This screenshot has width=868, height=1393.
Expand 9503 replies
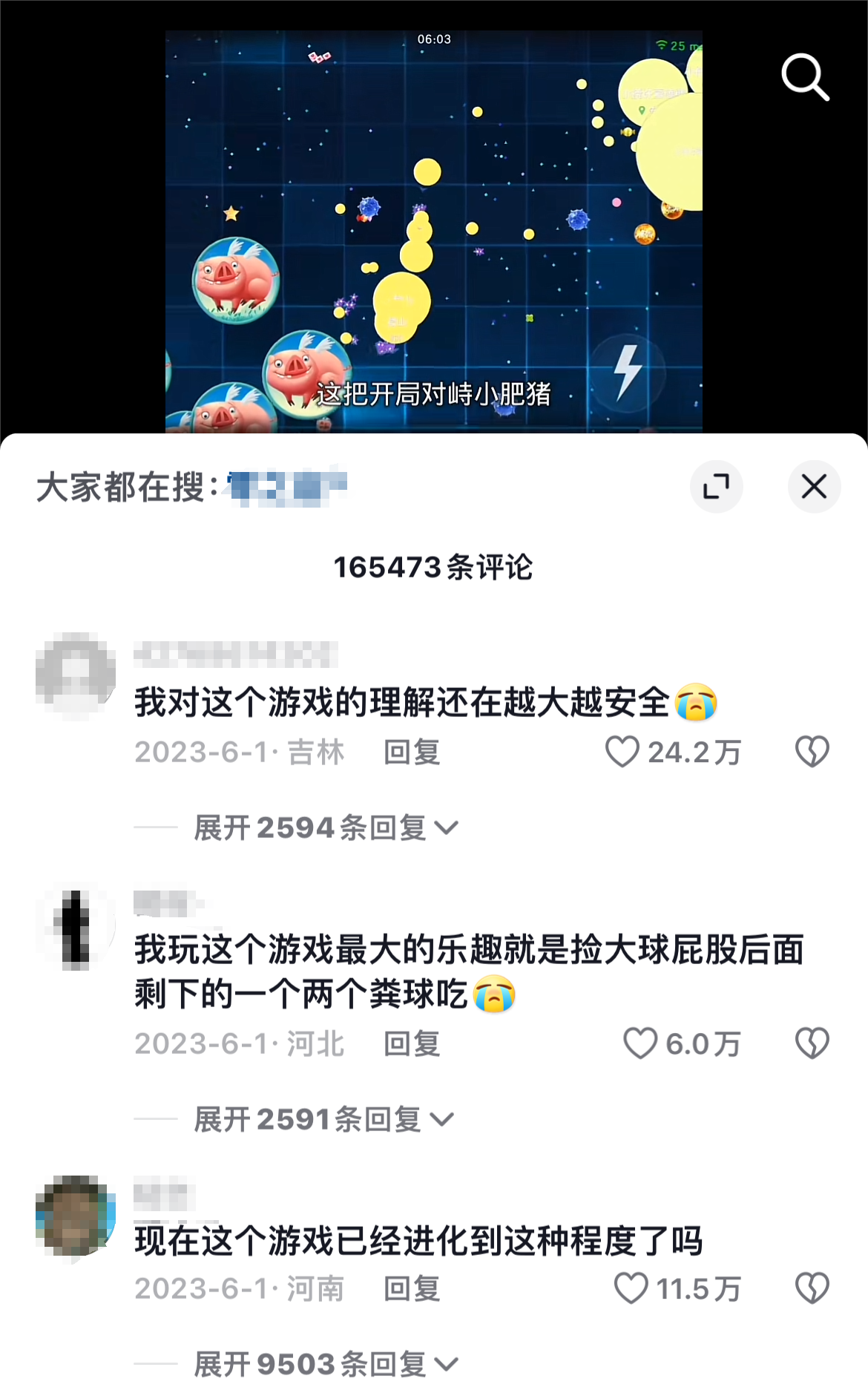point(326,1364)
